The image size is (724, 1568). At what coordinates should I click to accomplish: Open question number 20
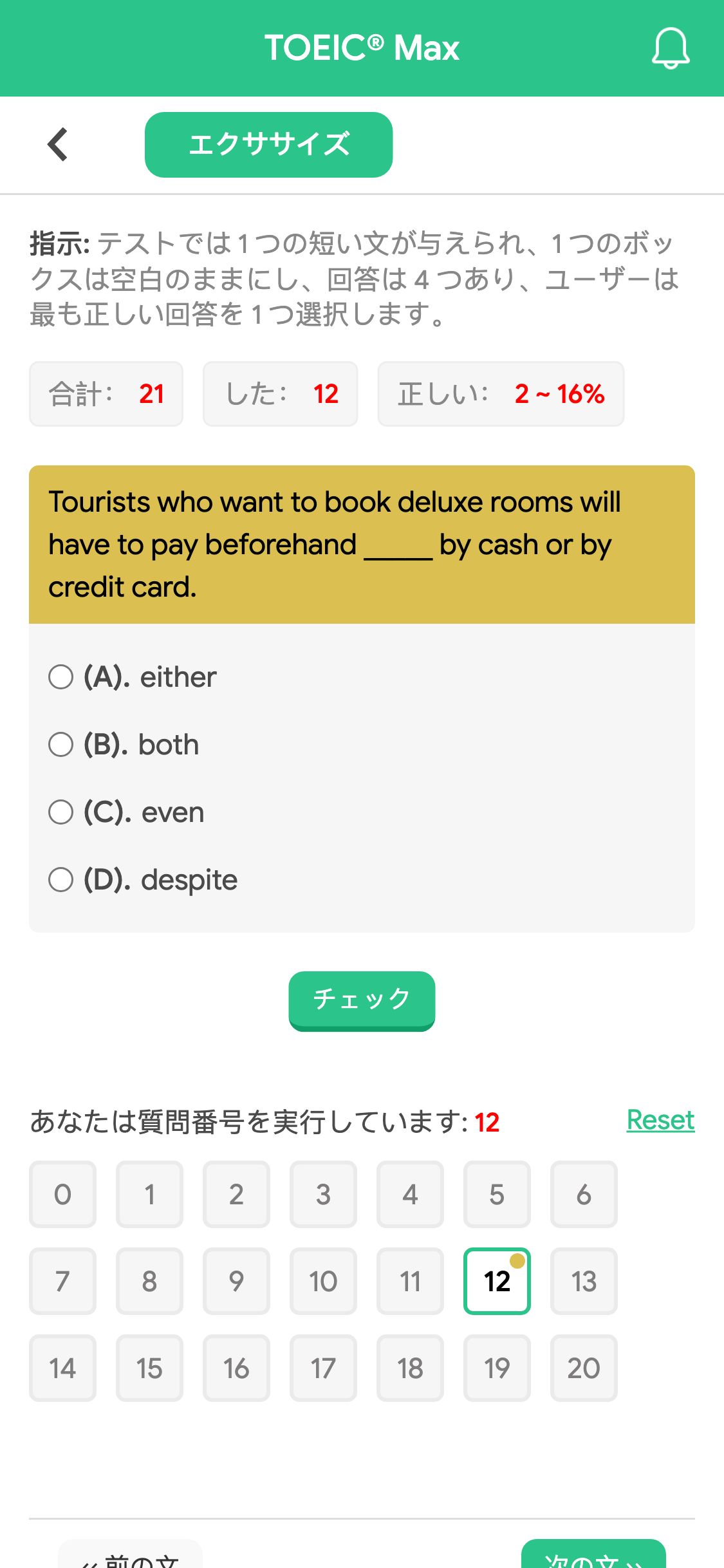[584, 1368]
